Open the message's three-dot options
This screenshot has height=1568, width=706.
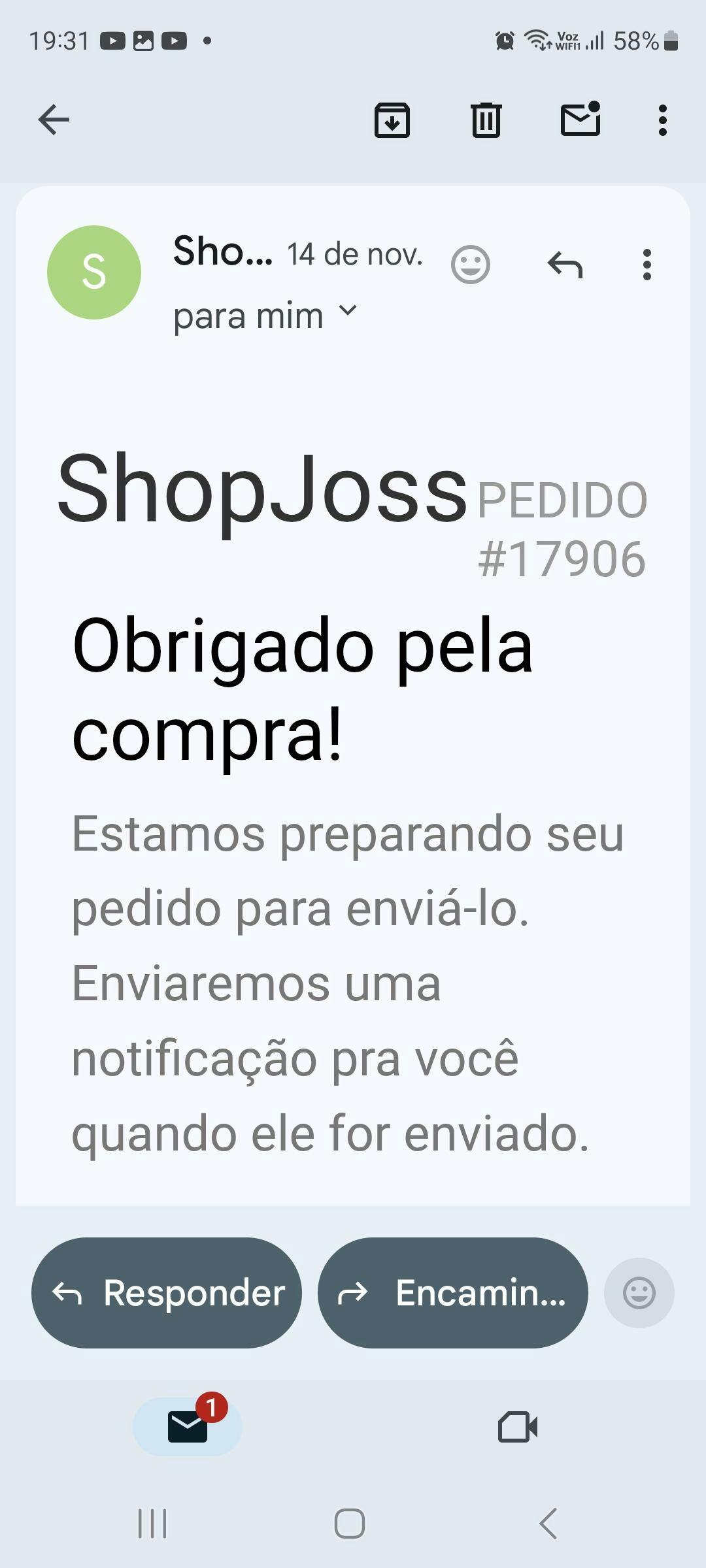647,265
